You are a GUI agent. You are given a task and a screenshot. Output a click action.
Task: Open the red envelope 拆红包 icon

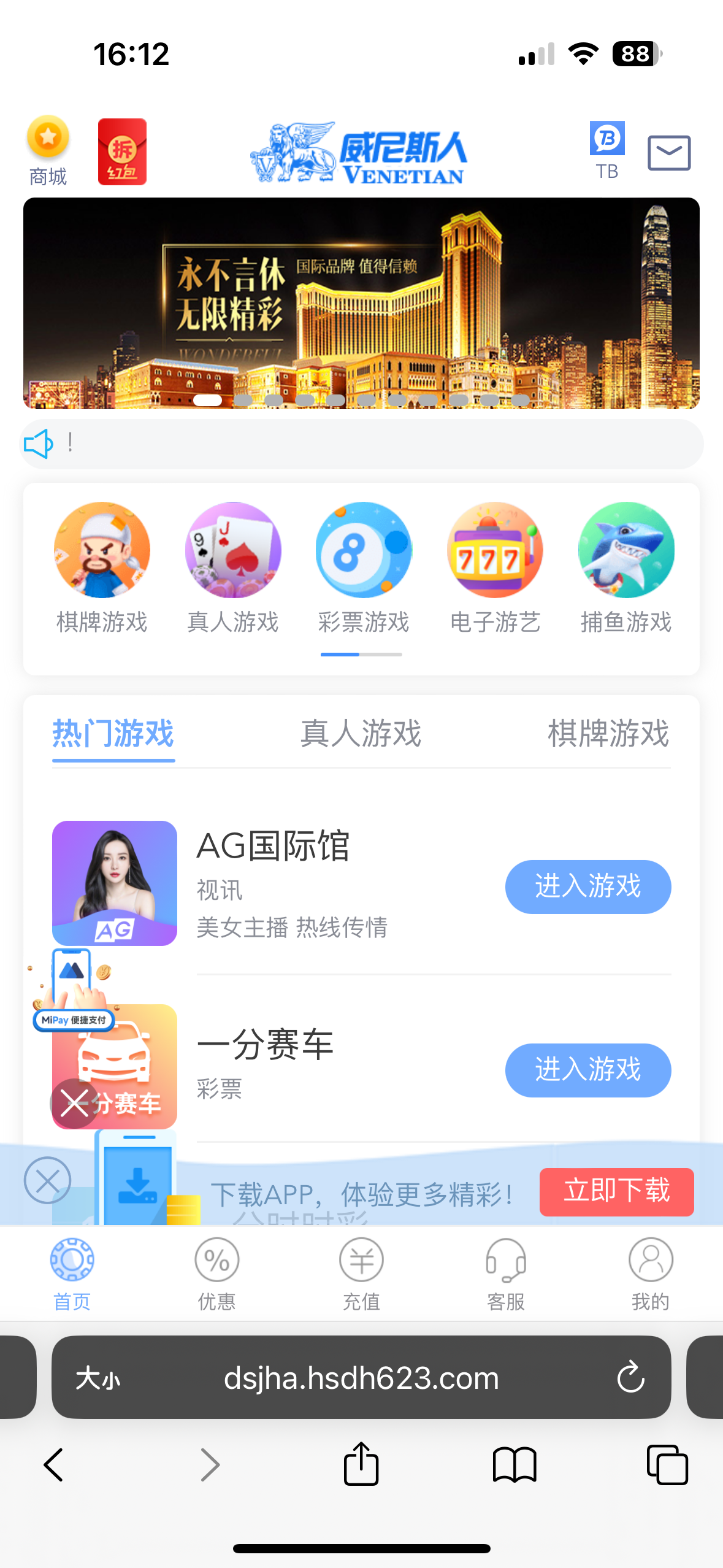point(122,152)
